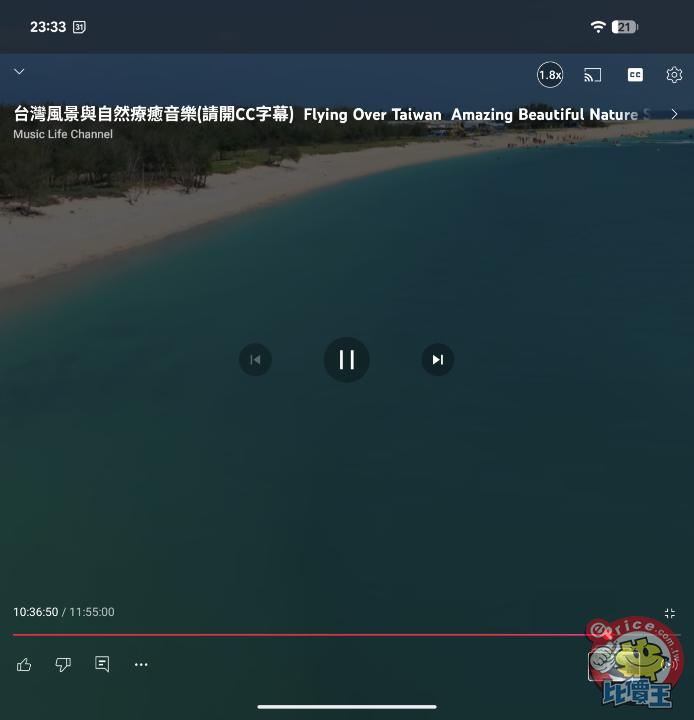Viewport: 694px width, 720px height.
Task: Pause the video
Action: 346,360
